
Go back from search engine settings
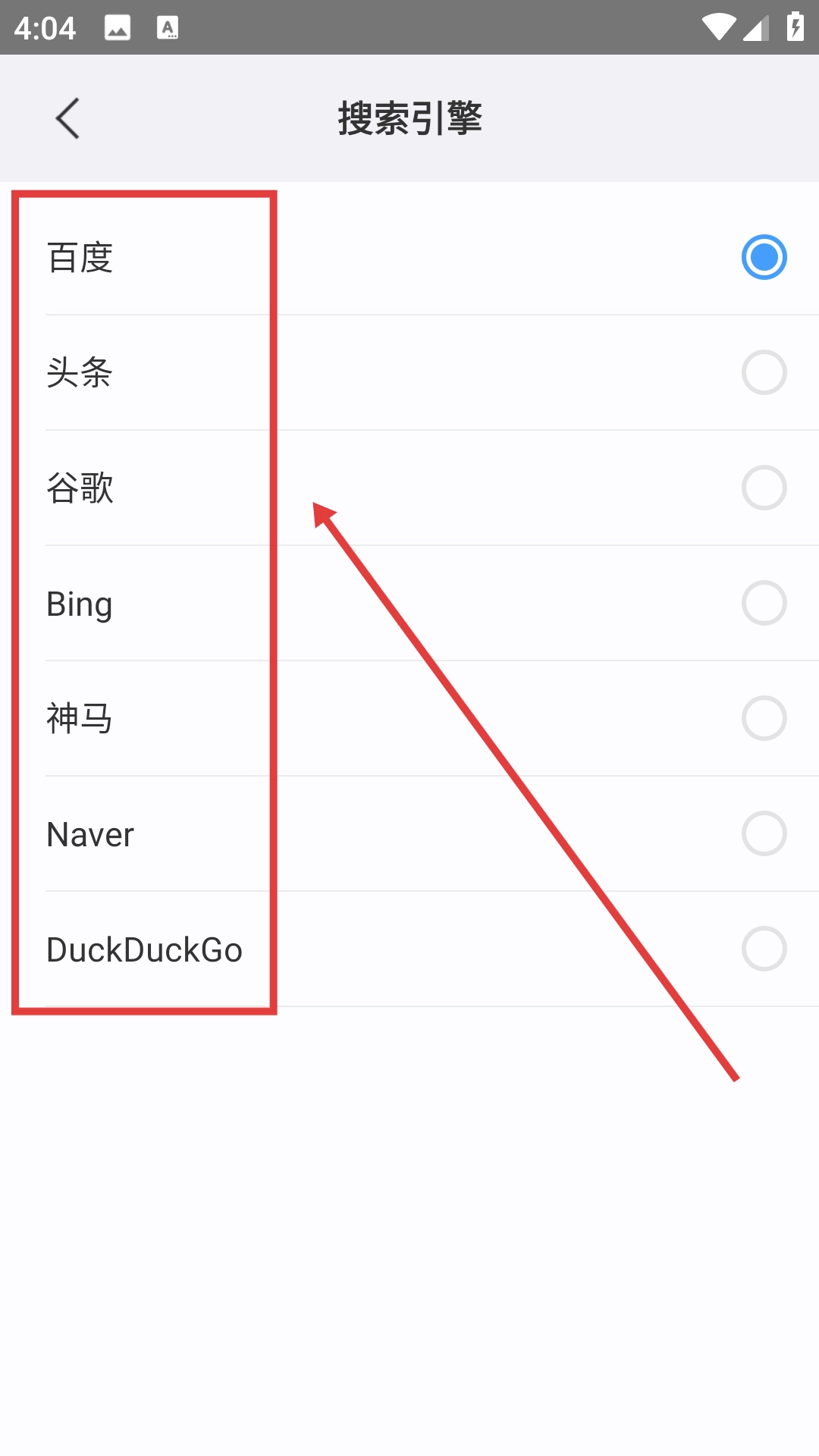click(x=67, y=119)
